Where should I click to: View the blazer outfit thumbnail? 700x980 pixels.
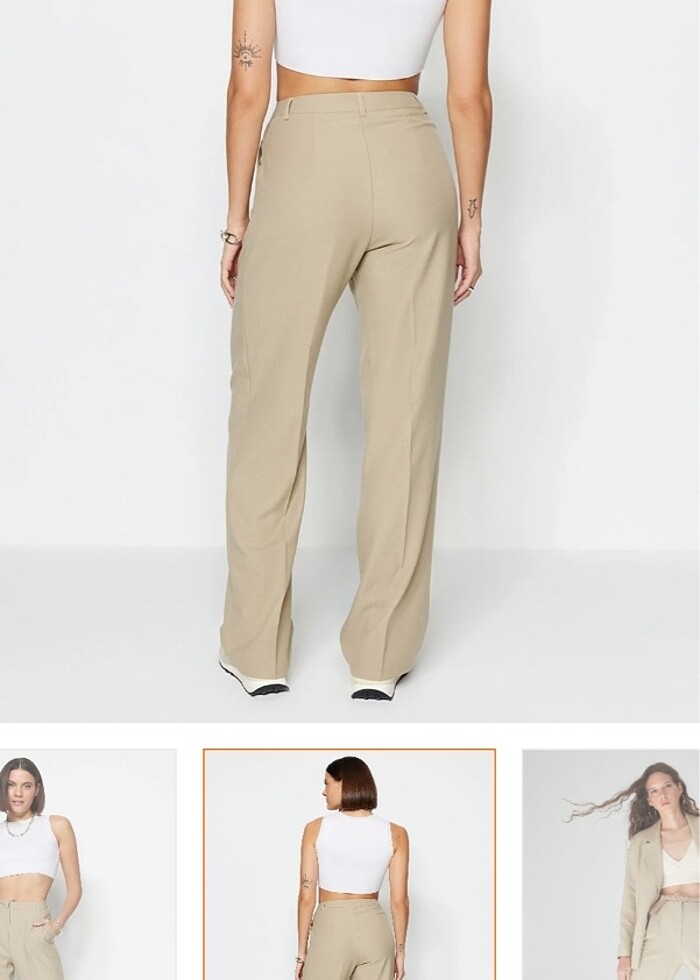(611, 865)
